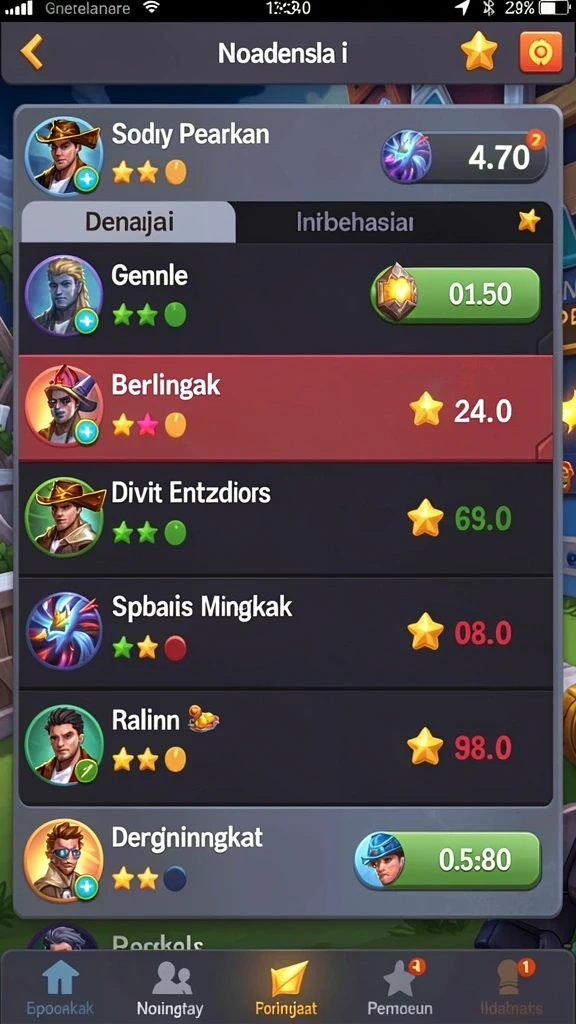Image resolution: width=576 pixels, height=1024 pixels.
Task: Open the orange settings button
Action: point(541,52)
